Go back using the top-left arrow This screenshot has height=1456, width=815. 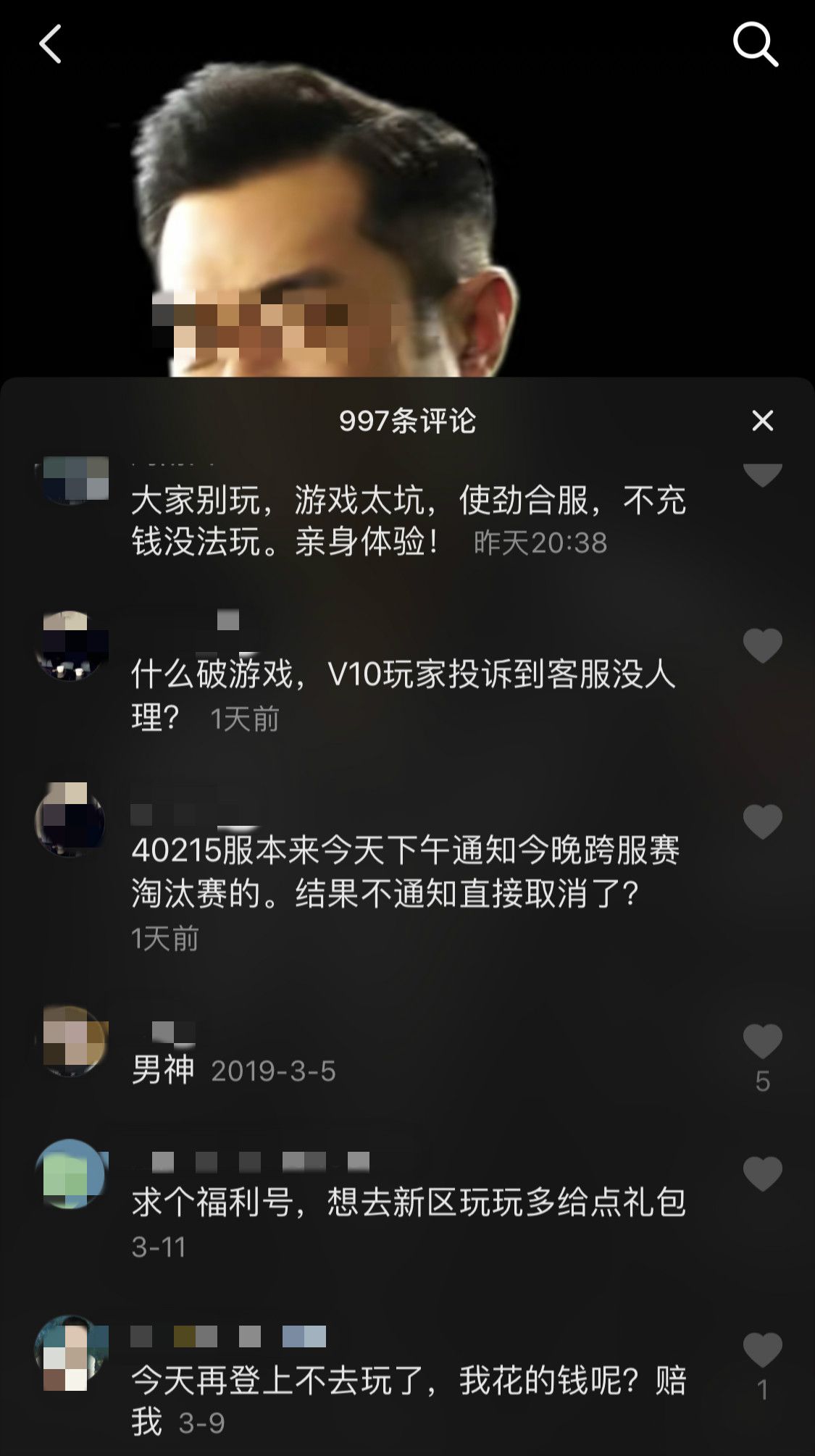(50, 44)
